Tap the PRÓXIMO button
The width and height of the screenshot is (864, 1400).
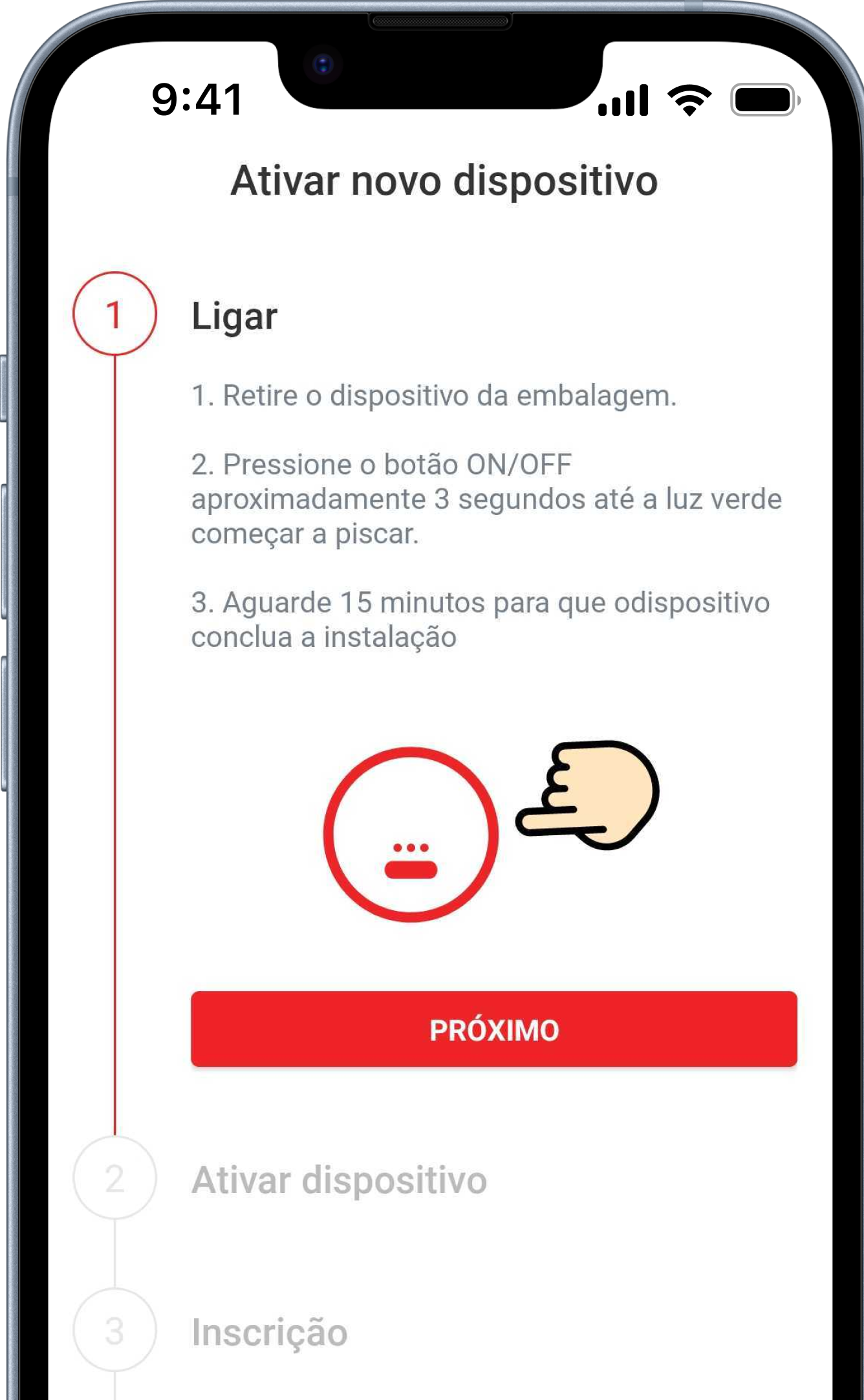click(x=493, y=1029)
